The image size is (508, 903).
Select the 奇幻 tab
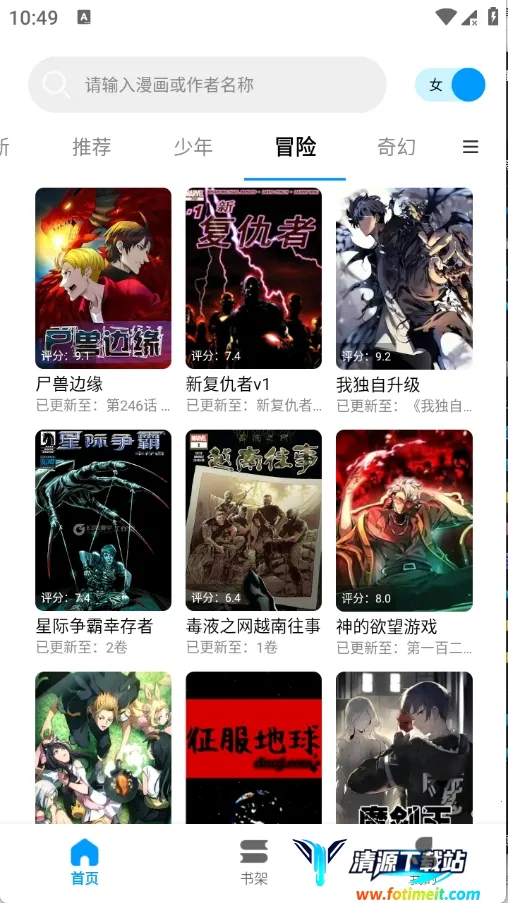[396, 147]
